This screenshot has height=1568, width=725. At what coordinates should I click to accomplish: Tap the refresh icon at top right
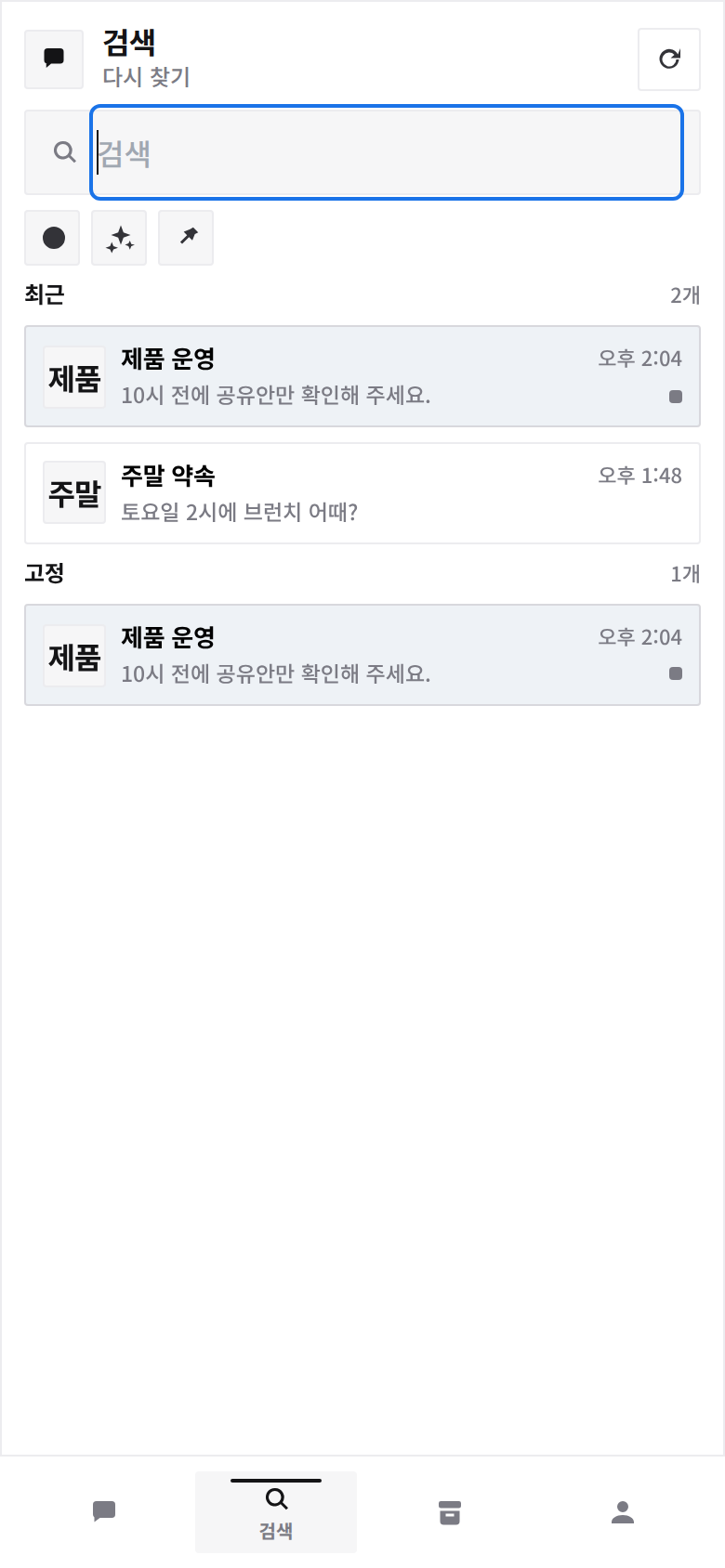point(668,59)
